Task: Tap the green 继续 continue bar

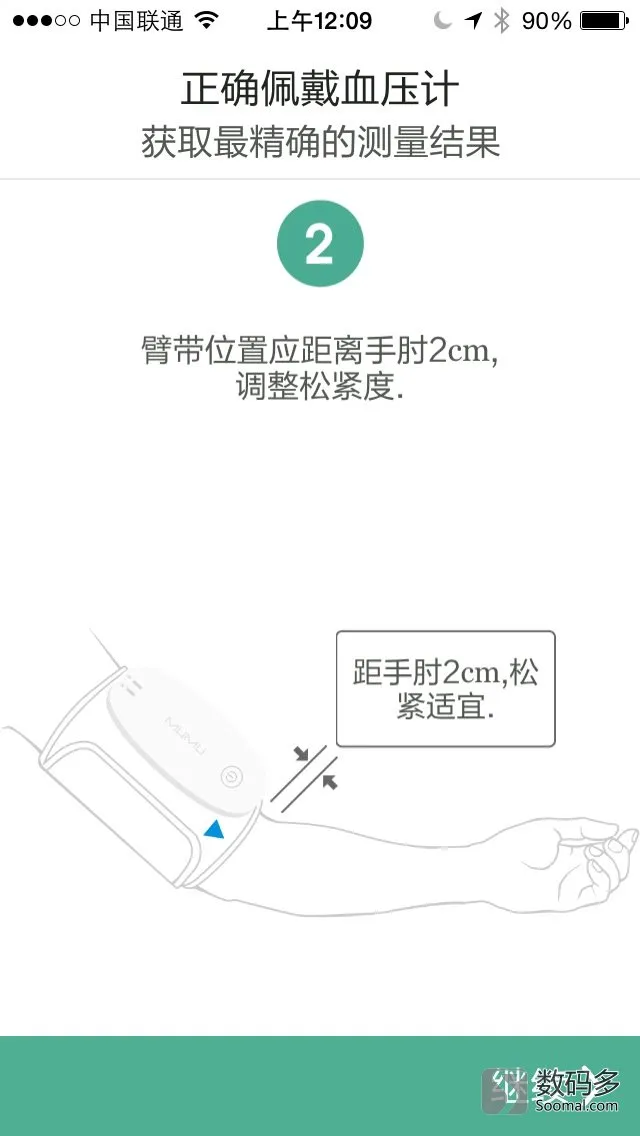Action: (320, 1086)
